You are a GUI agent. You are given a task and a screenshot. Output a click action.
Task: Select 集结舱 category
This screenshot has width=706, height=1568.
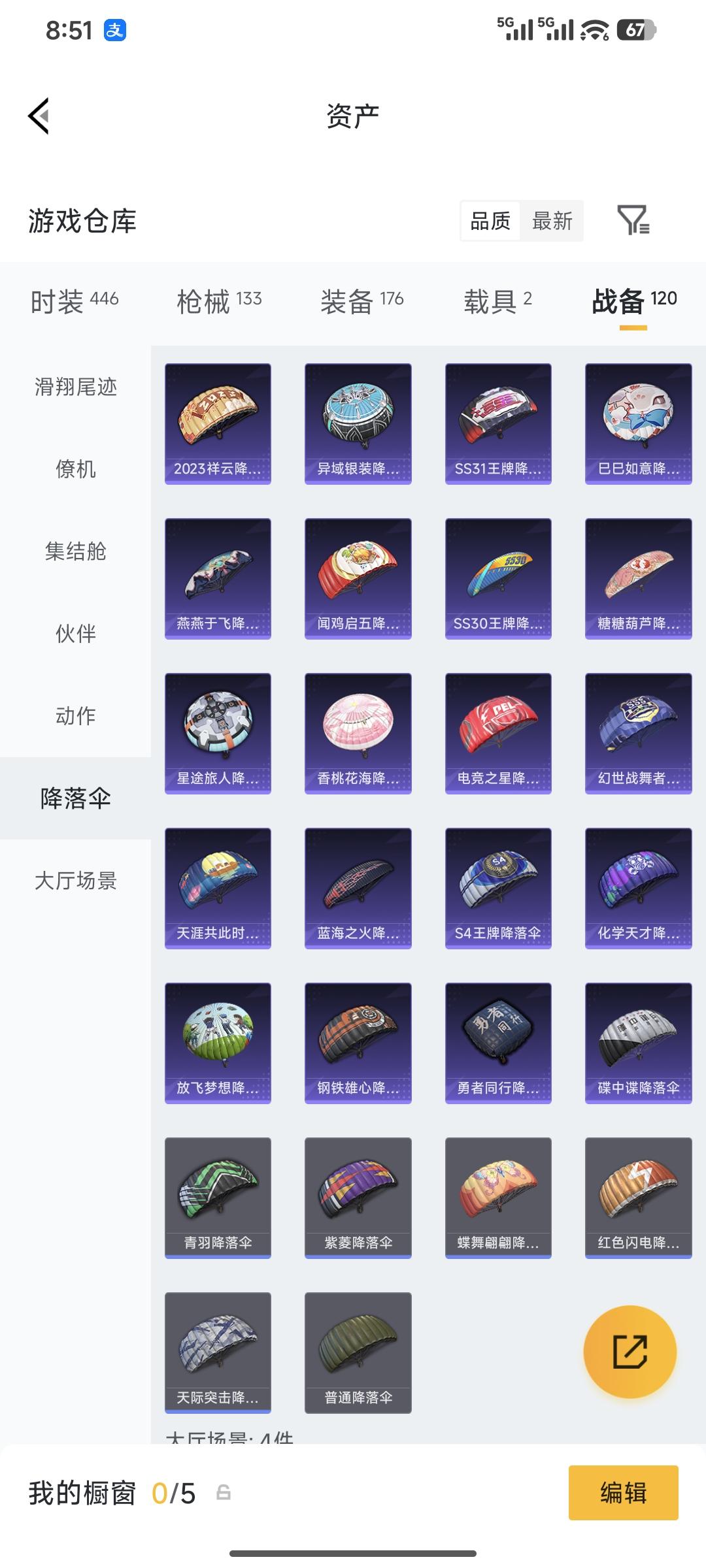[74, 551]
